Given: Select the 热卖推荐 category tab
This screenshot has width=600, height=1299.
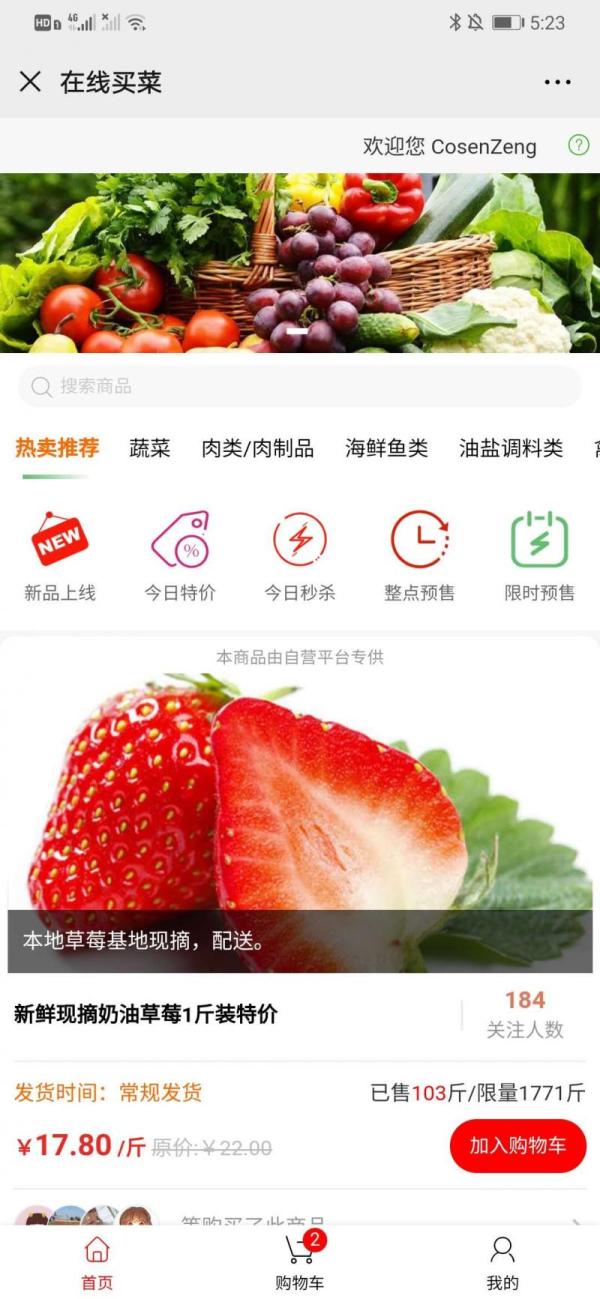Looking at the screenshot, I should tap(57, 448).
